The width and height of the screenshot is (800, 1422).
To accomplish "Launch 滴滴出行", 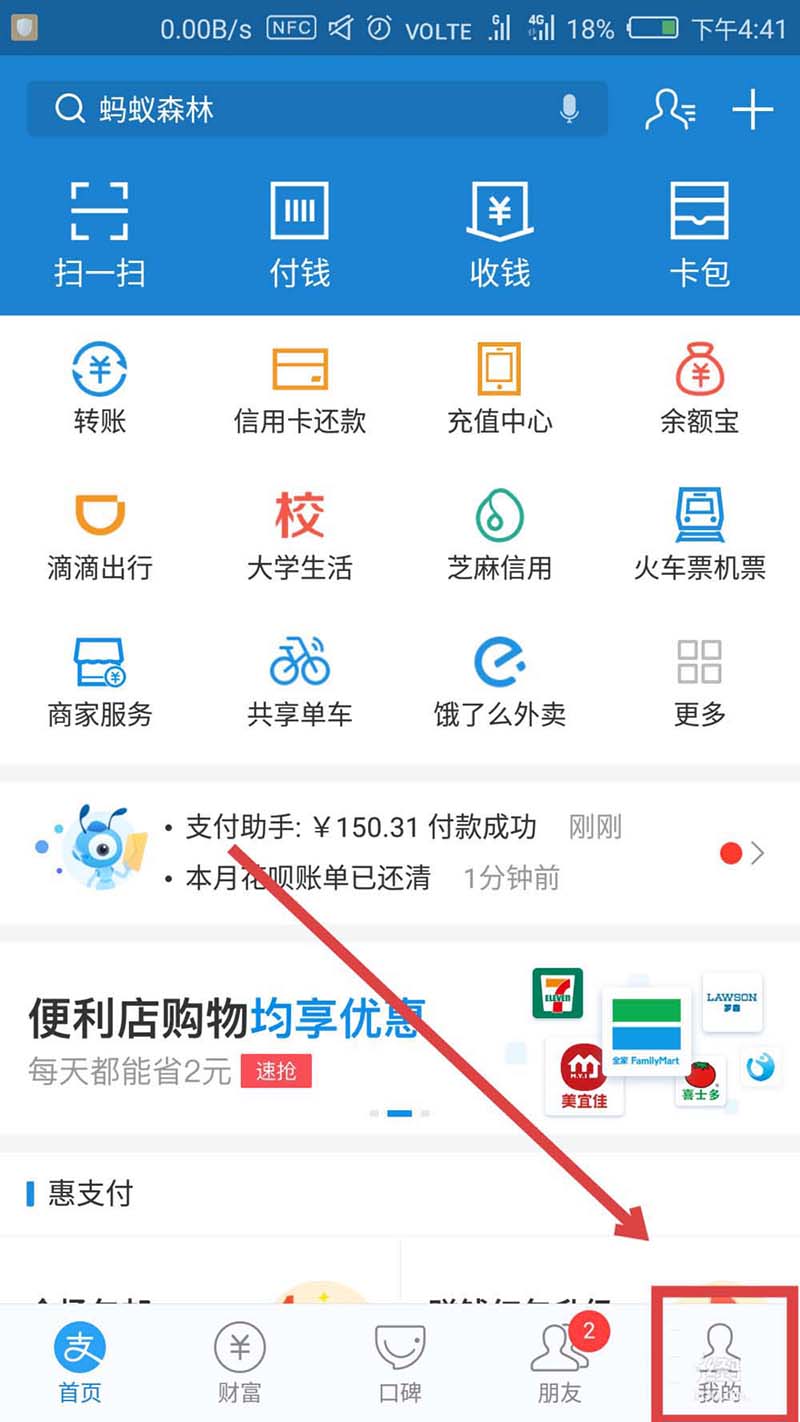I will pos(100,535).
